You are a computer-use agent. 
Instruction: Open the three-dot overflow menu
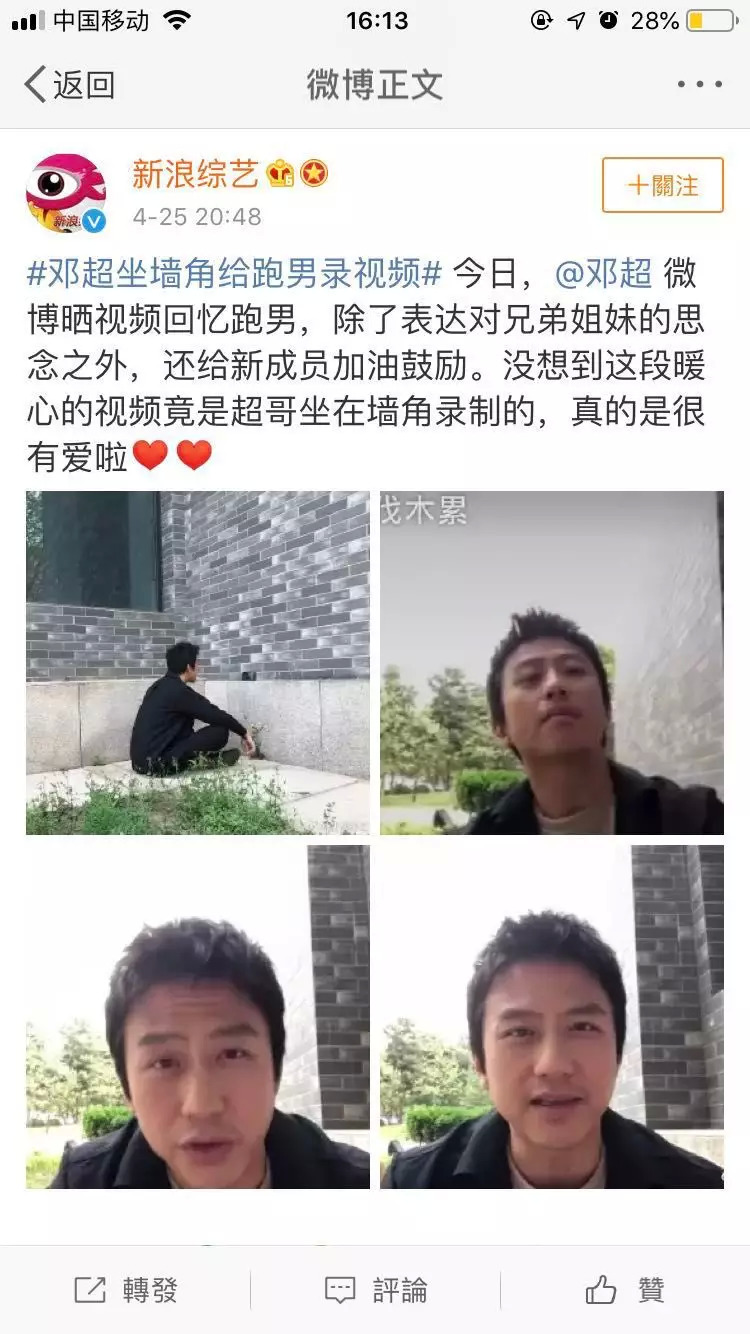[698, 85]
